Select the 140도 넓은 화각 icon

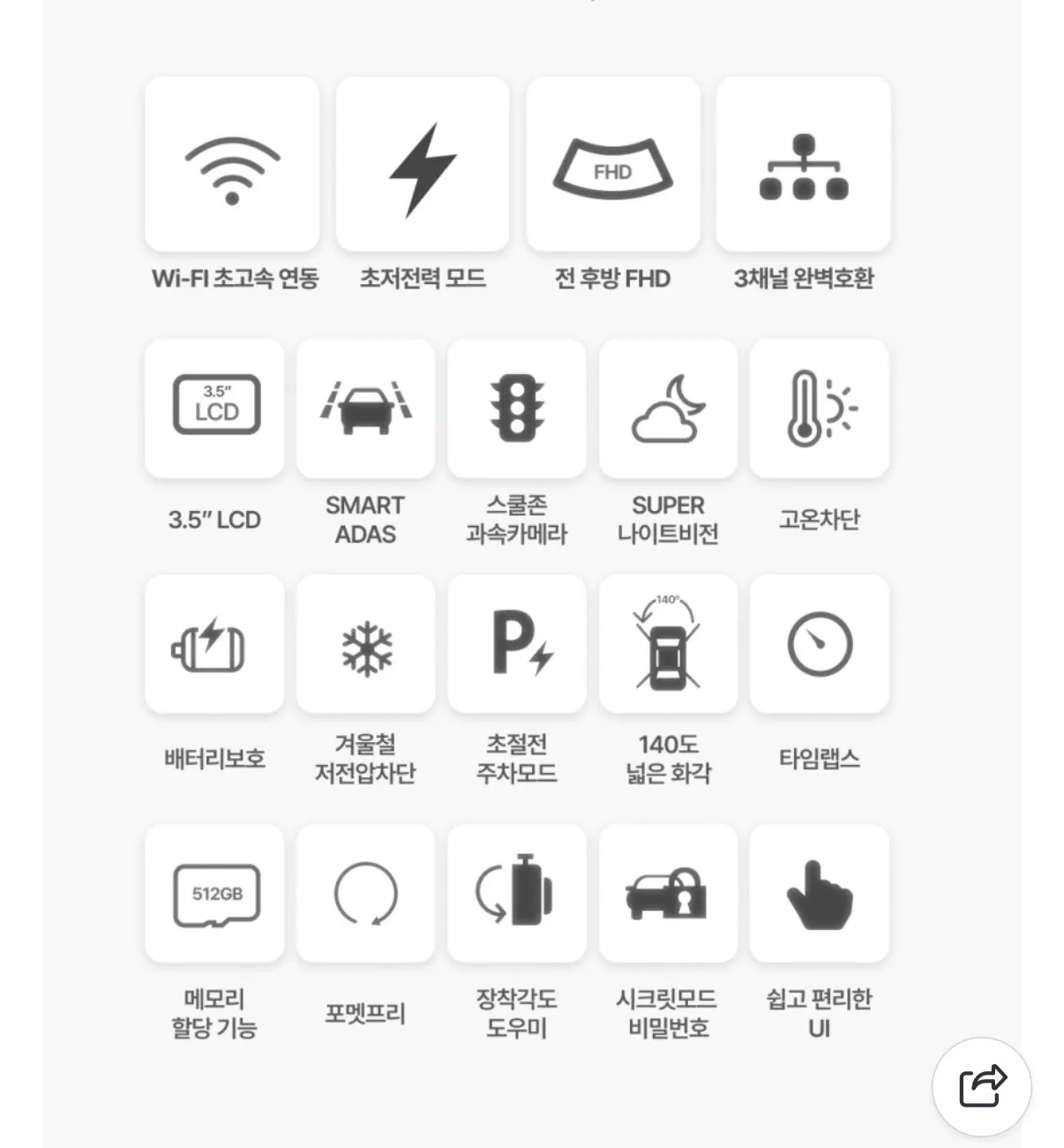click(x=668, y=643)
